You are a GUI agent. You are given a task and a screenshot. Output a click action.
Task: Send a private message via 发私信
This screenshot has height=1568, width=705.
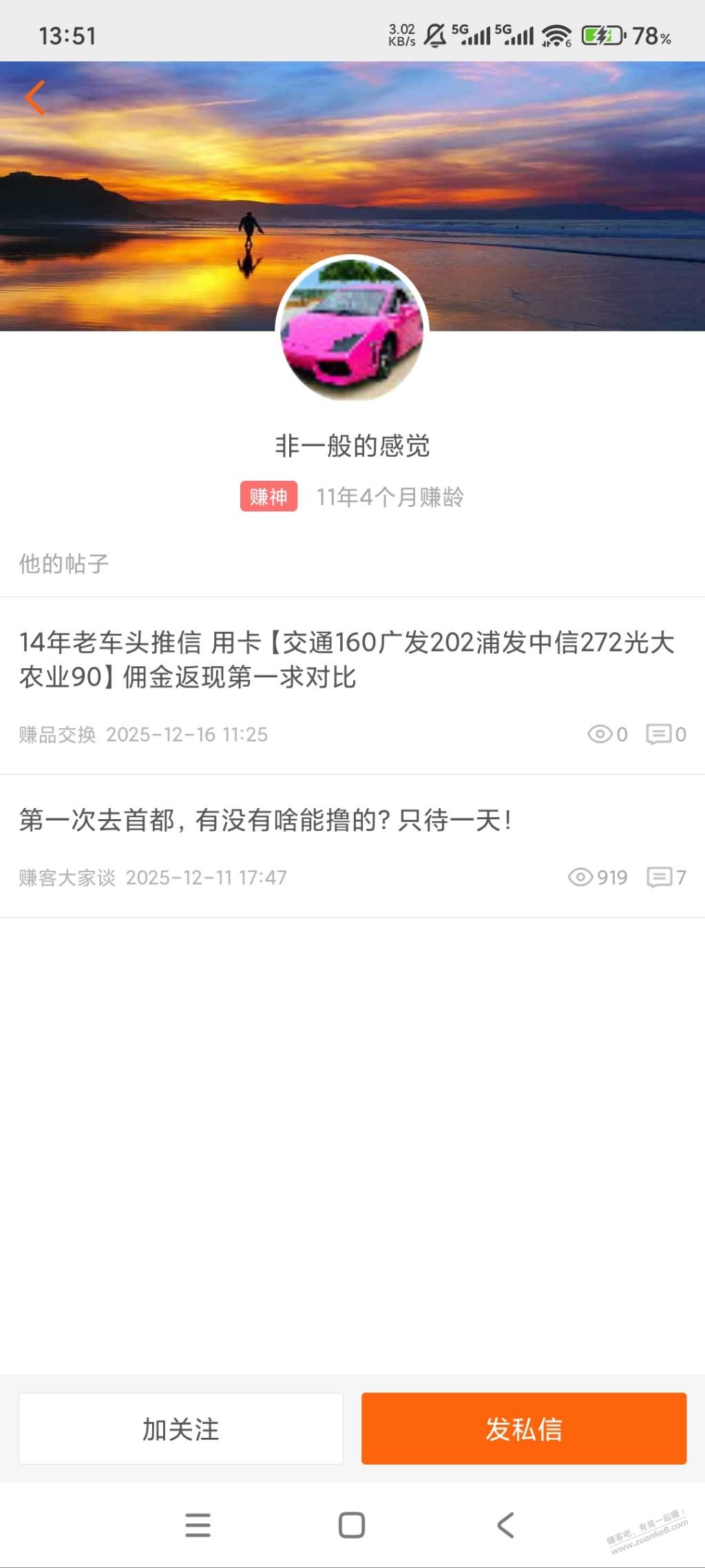[x=523, y=1429]
